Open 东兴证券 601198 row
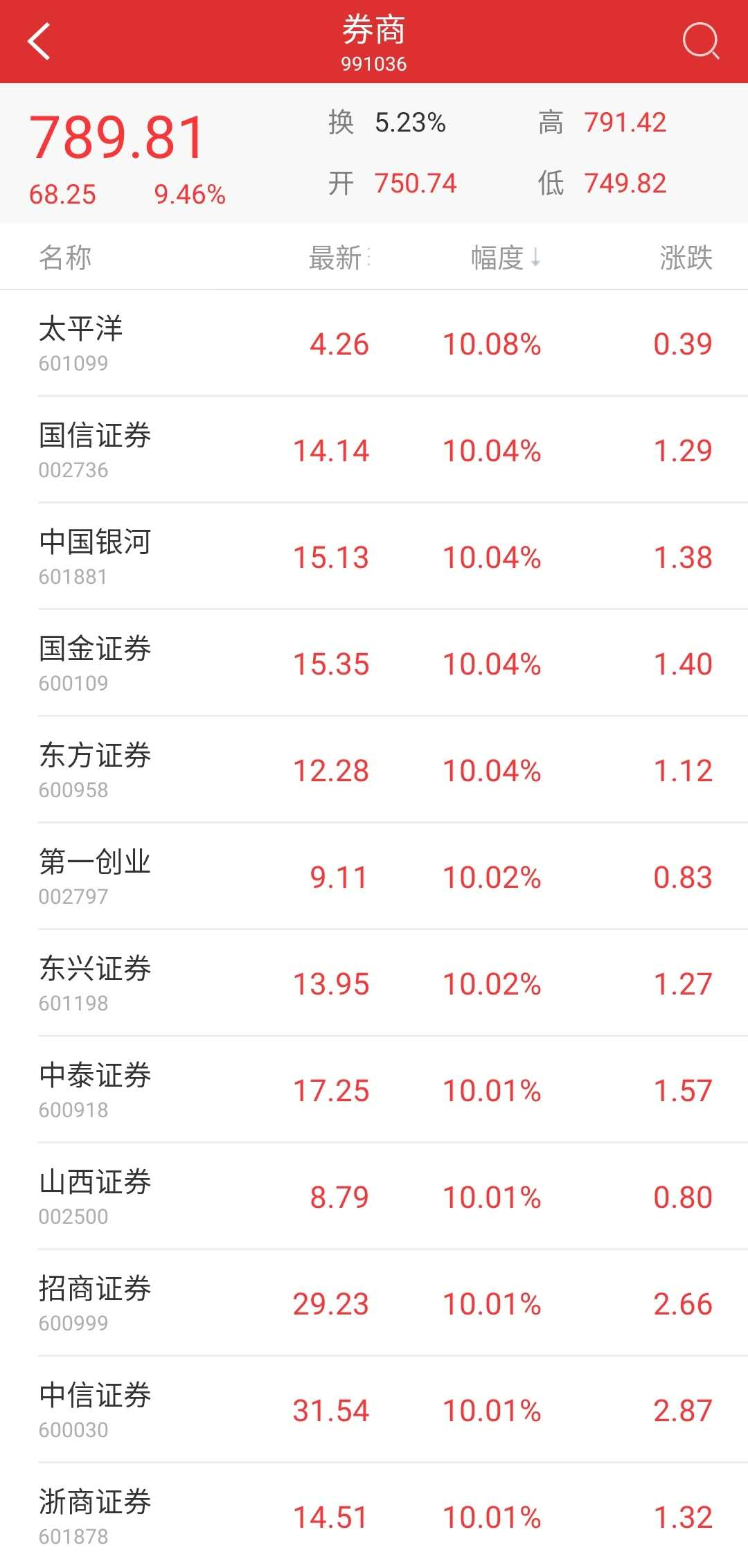748x1568 pixels. point(374,983)
